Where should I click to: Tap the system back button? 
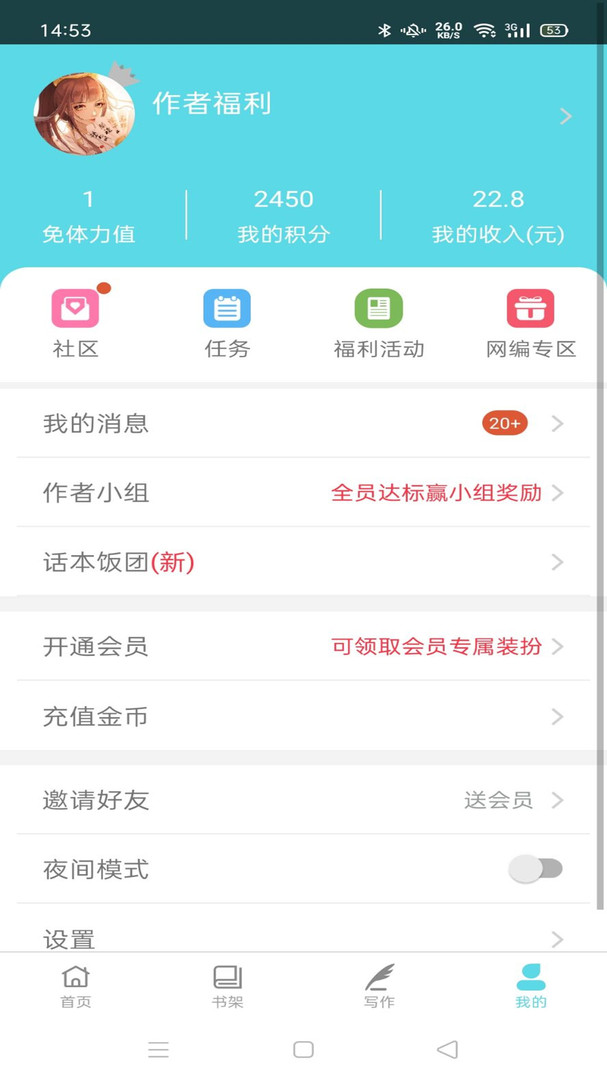point(447,1049)
